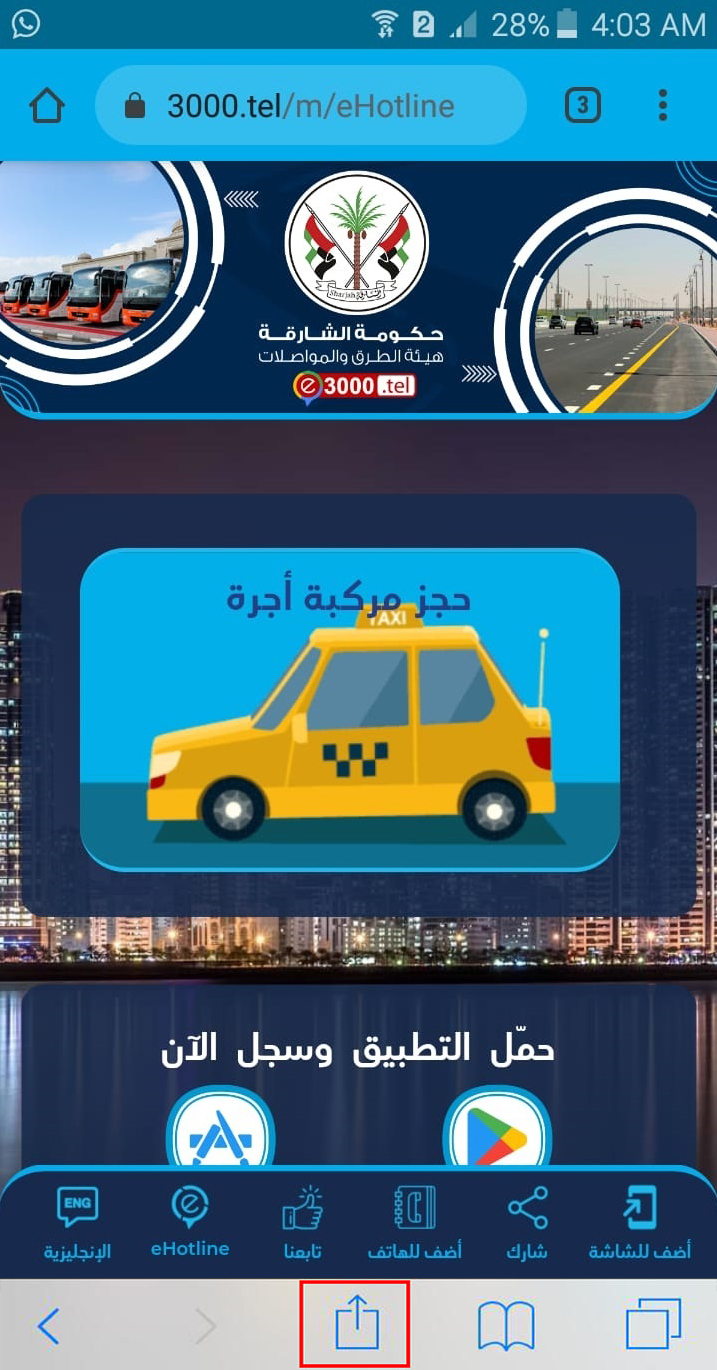Viewport: 717px width, 1370px height.
Task: Tap the شارك share item
Action: [x=527, y=1224]
